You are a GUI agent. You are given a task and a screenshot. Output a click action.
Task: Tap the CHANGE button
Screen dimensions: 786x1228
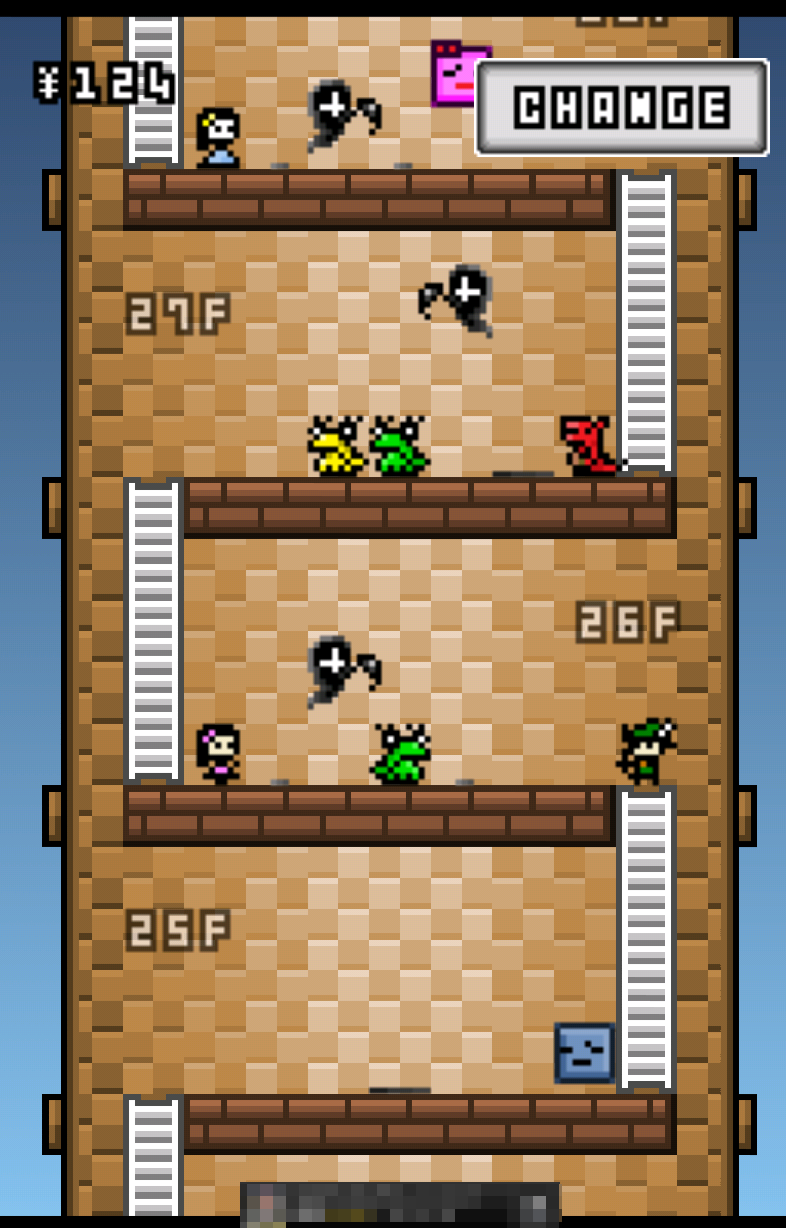621,107
